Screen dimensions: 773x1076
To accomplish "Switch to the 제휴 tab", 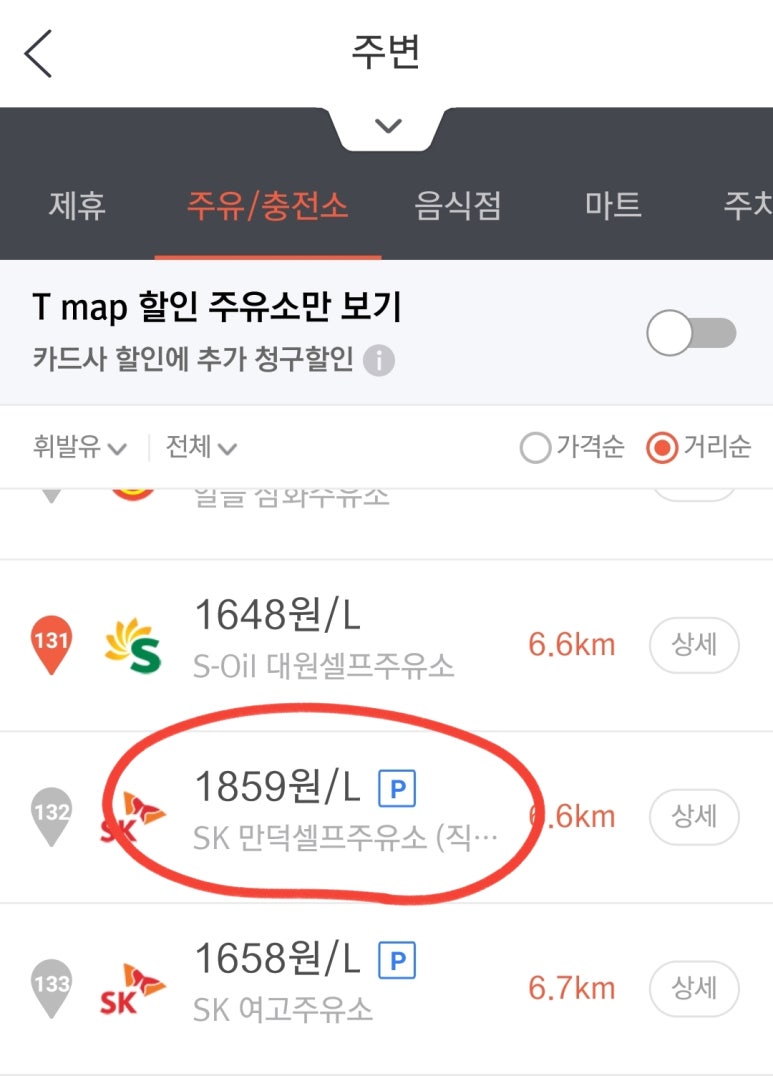I will coord(77,206).
